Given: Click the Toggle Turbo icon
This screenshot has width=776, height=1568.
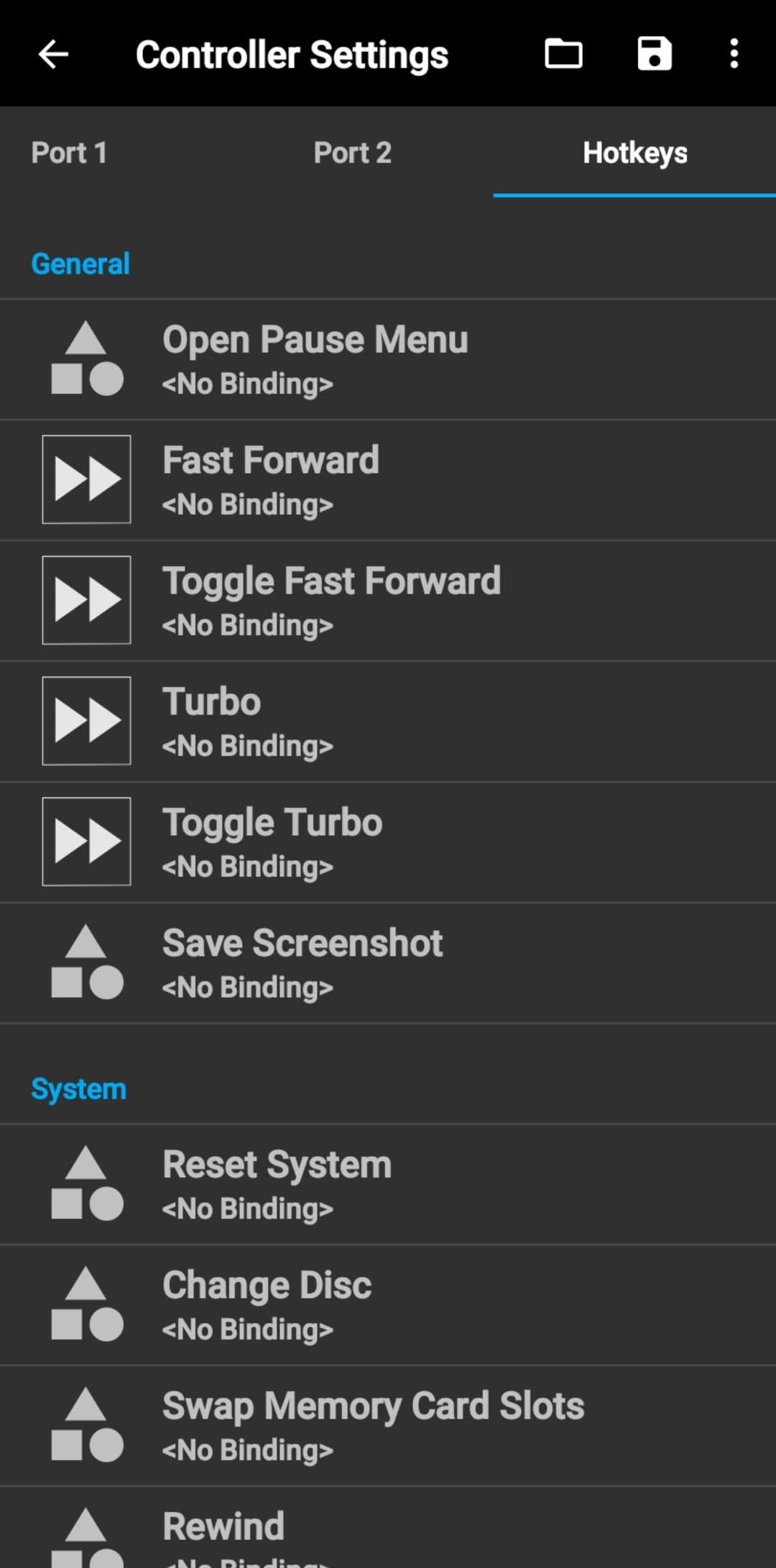Looking at the screenshot, I should (86, 840).
